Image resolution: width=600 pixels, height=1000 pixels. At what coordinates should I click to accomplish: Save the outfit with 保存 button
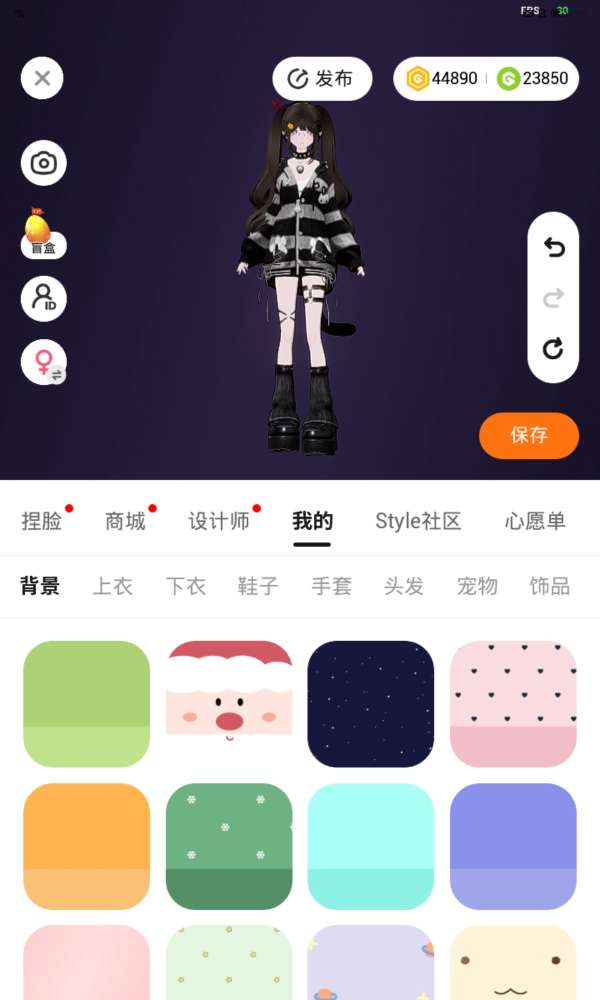pos(528,435)
